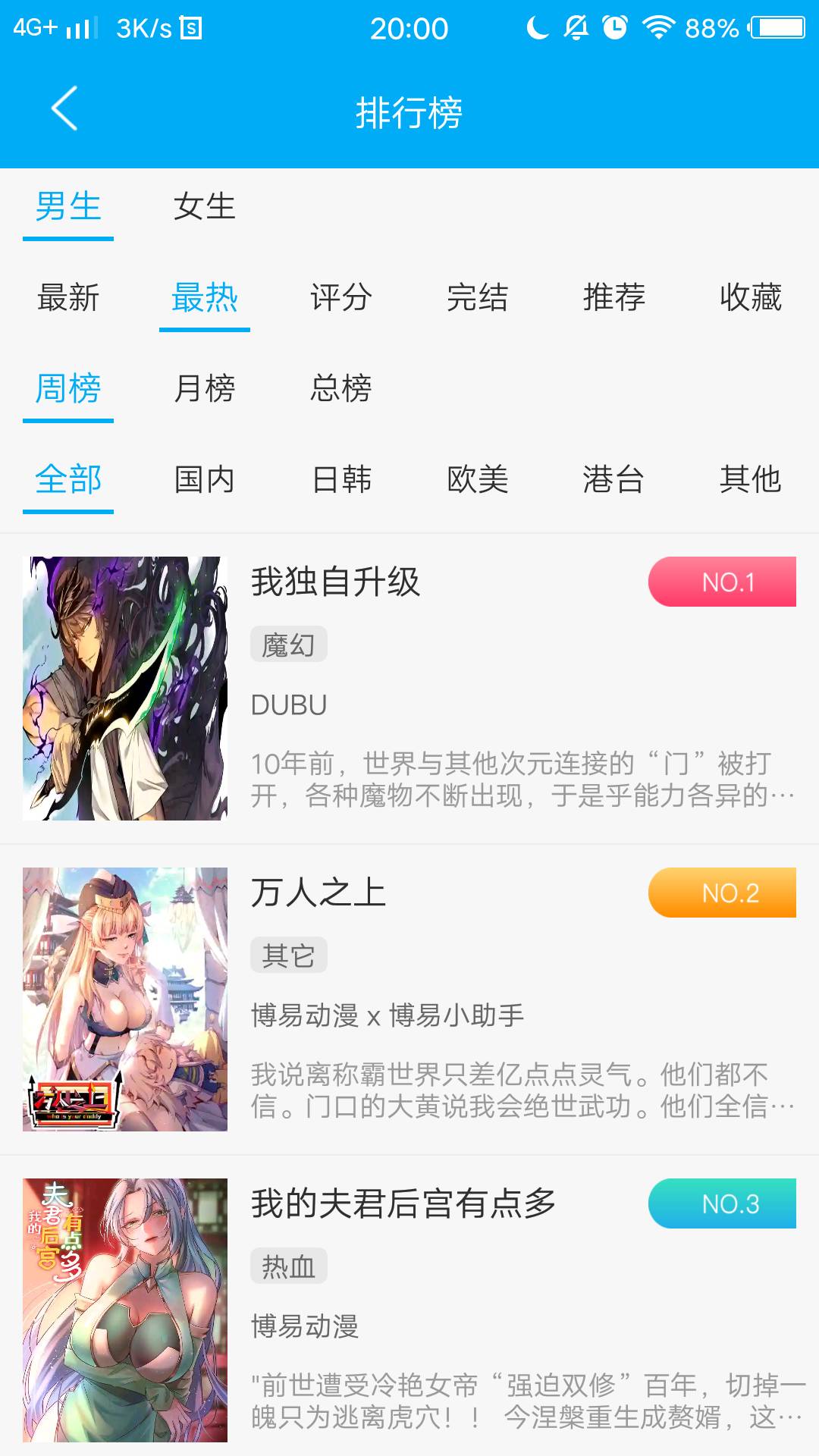Image resolution: width=819 pixels, height=1456 pixels.
Task: Select the 周榜 period tab
Action: tap(68, 388)
